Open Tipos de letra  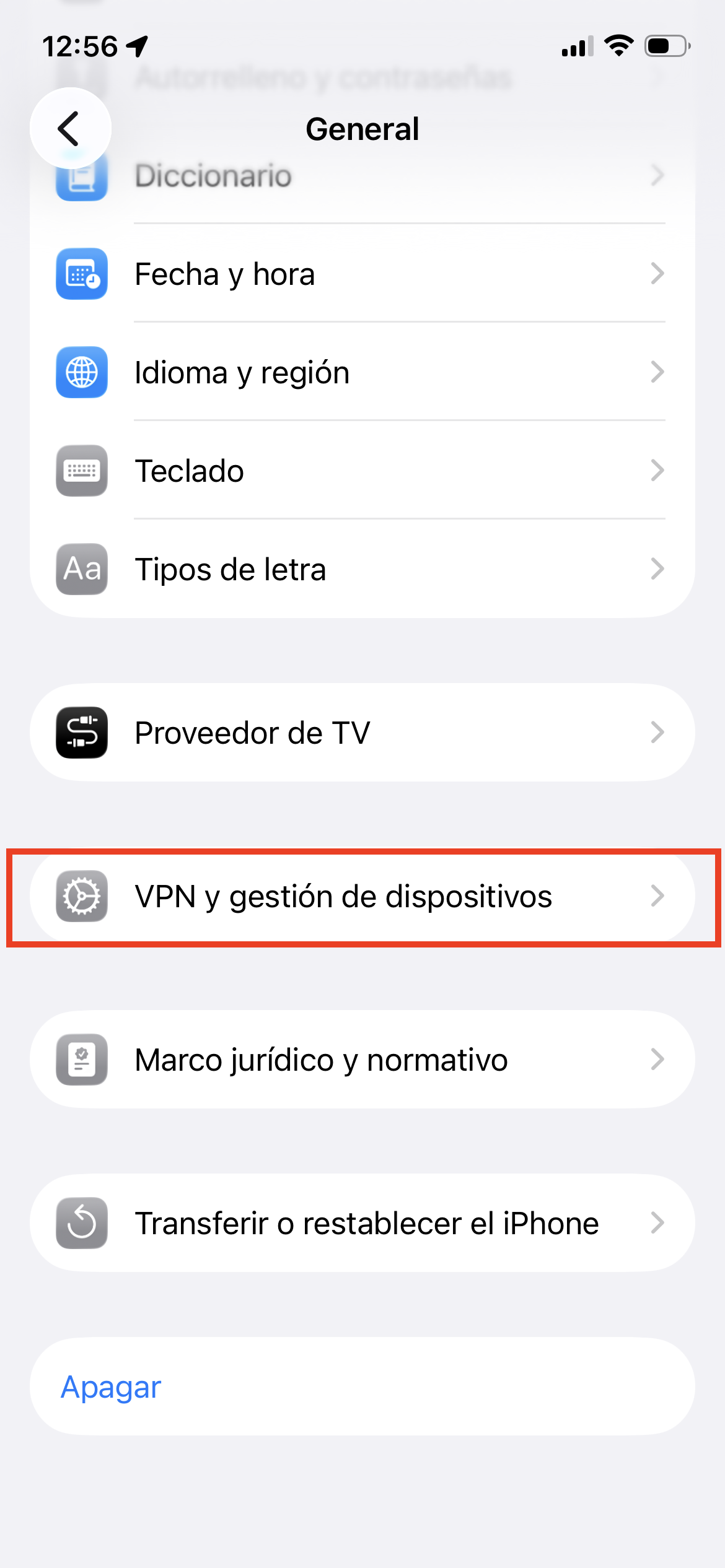click(362, 569)
